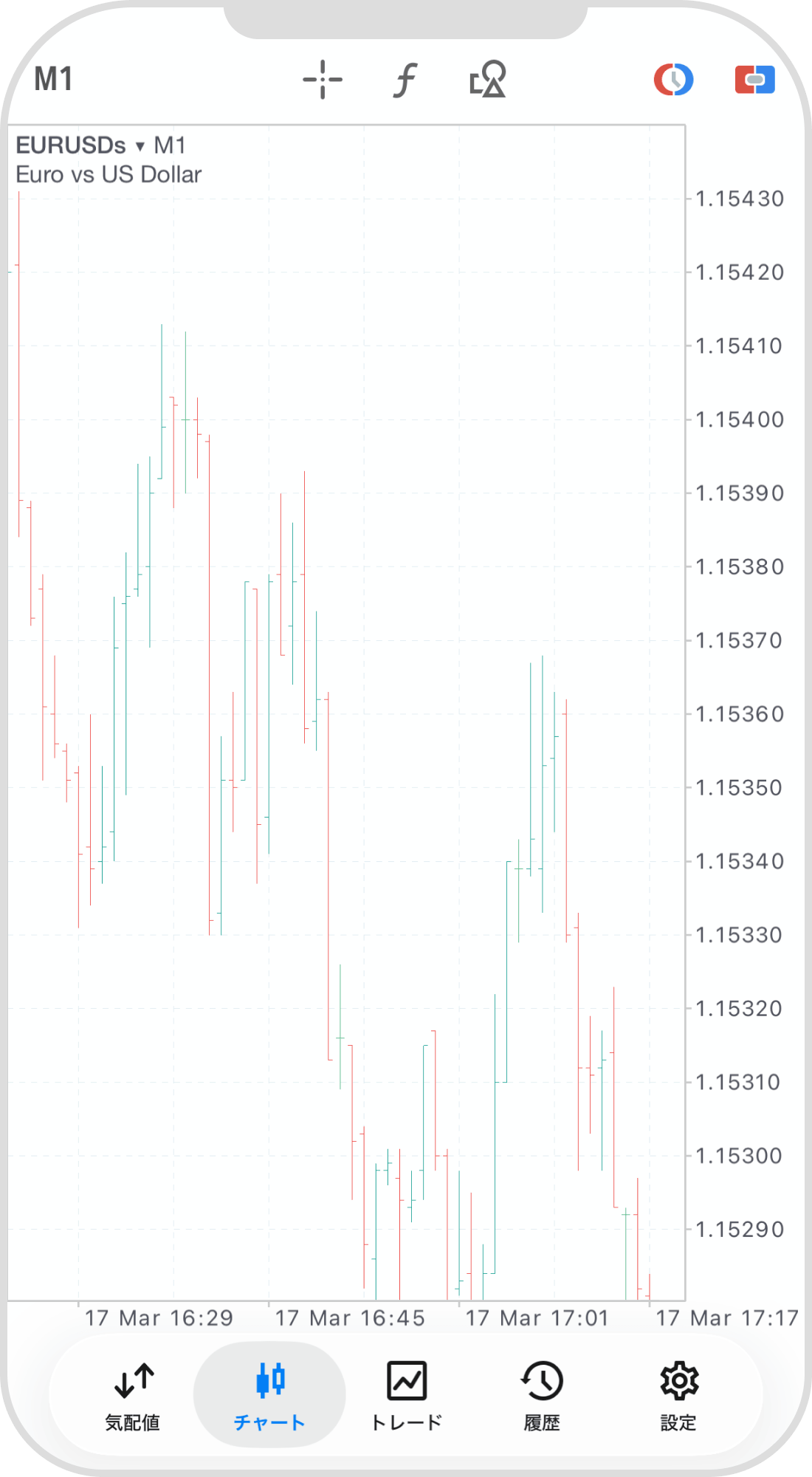
Task: Activate the crosshair tool
Action: click(323, 80)
